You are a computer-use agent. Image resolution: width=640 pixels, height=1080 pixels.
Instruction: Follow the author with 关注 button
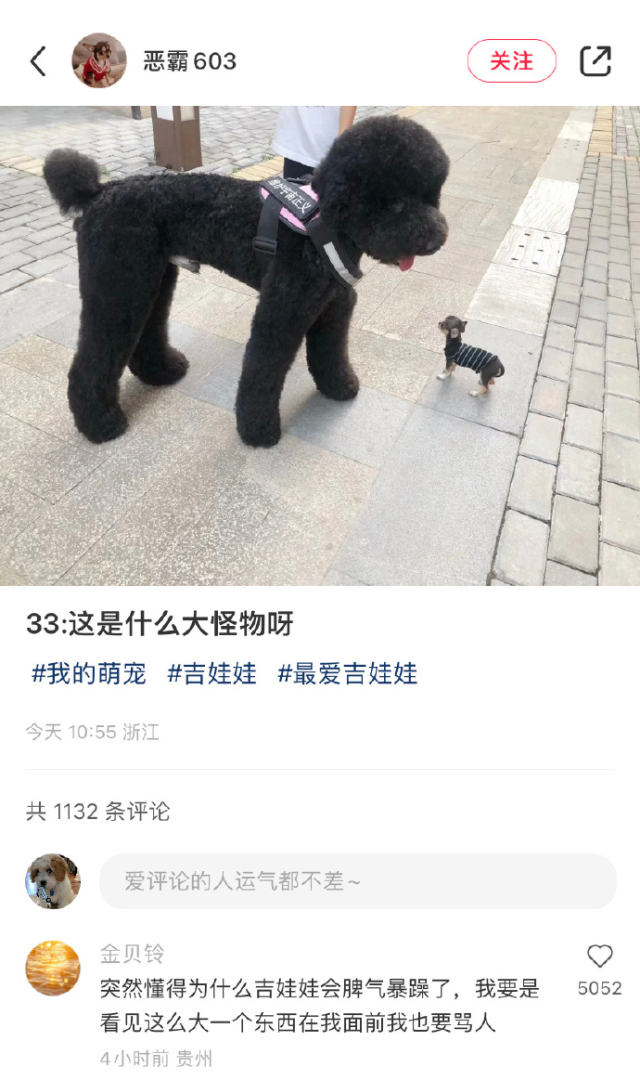coord(511,61)
